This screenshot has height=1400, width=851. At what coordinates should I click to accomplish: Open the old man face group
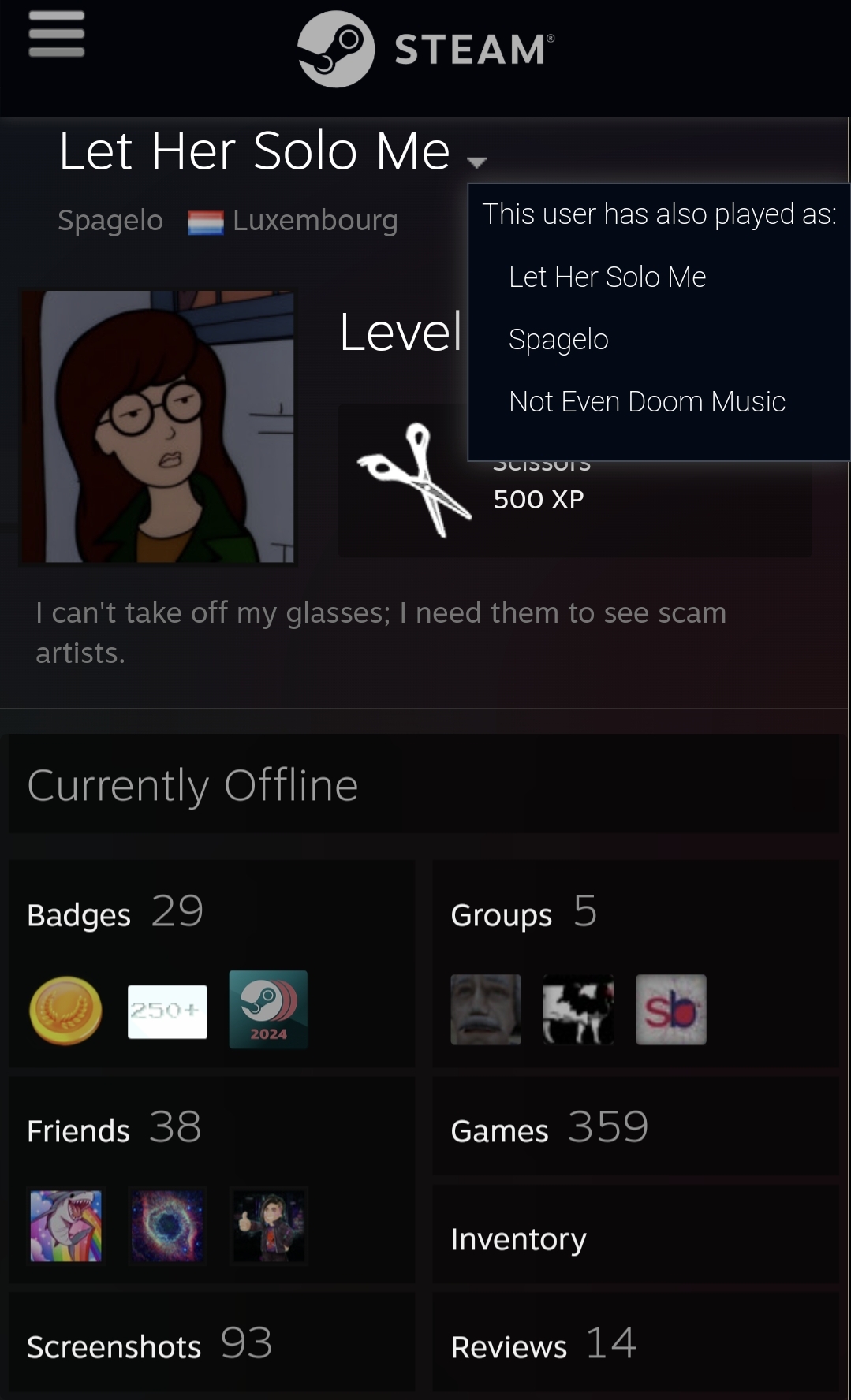(x=486, y=1010)
